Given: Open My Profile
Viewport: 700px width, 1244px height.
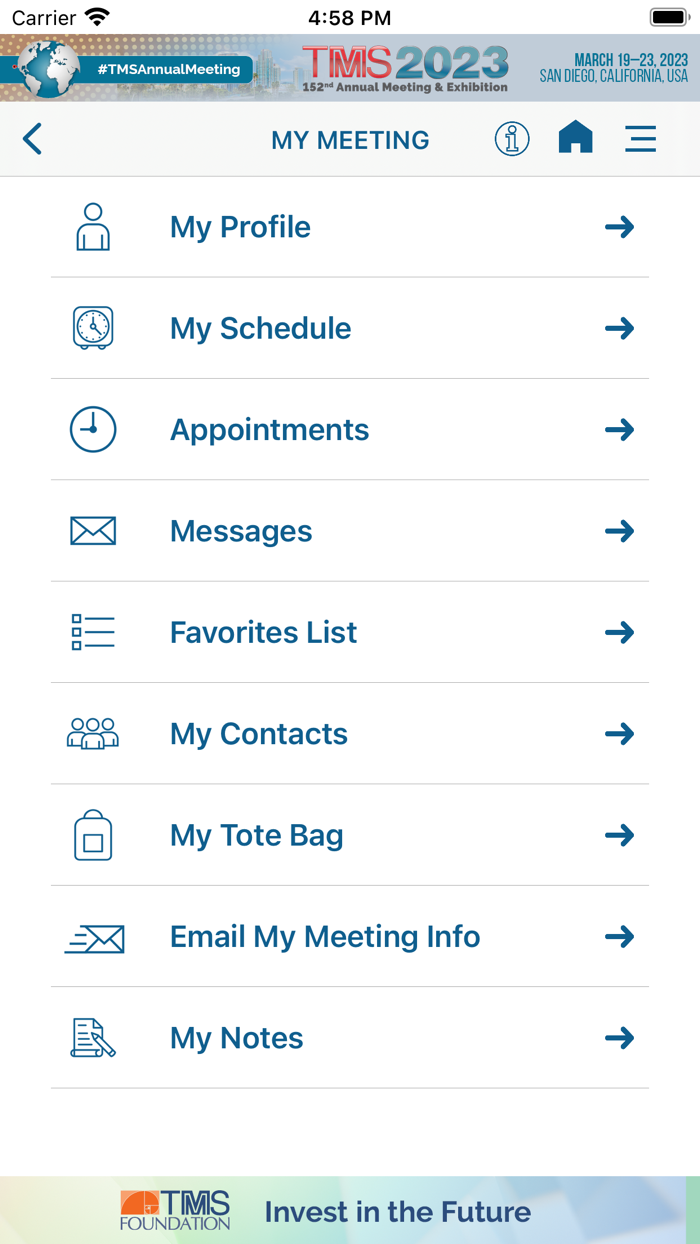Looking at the screenshot, I should (350, 227).
